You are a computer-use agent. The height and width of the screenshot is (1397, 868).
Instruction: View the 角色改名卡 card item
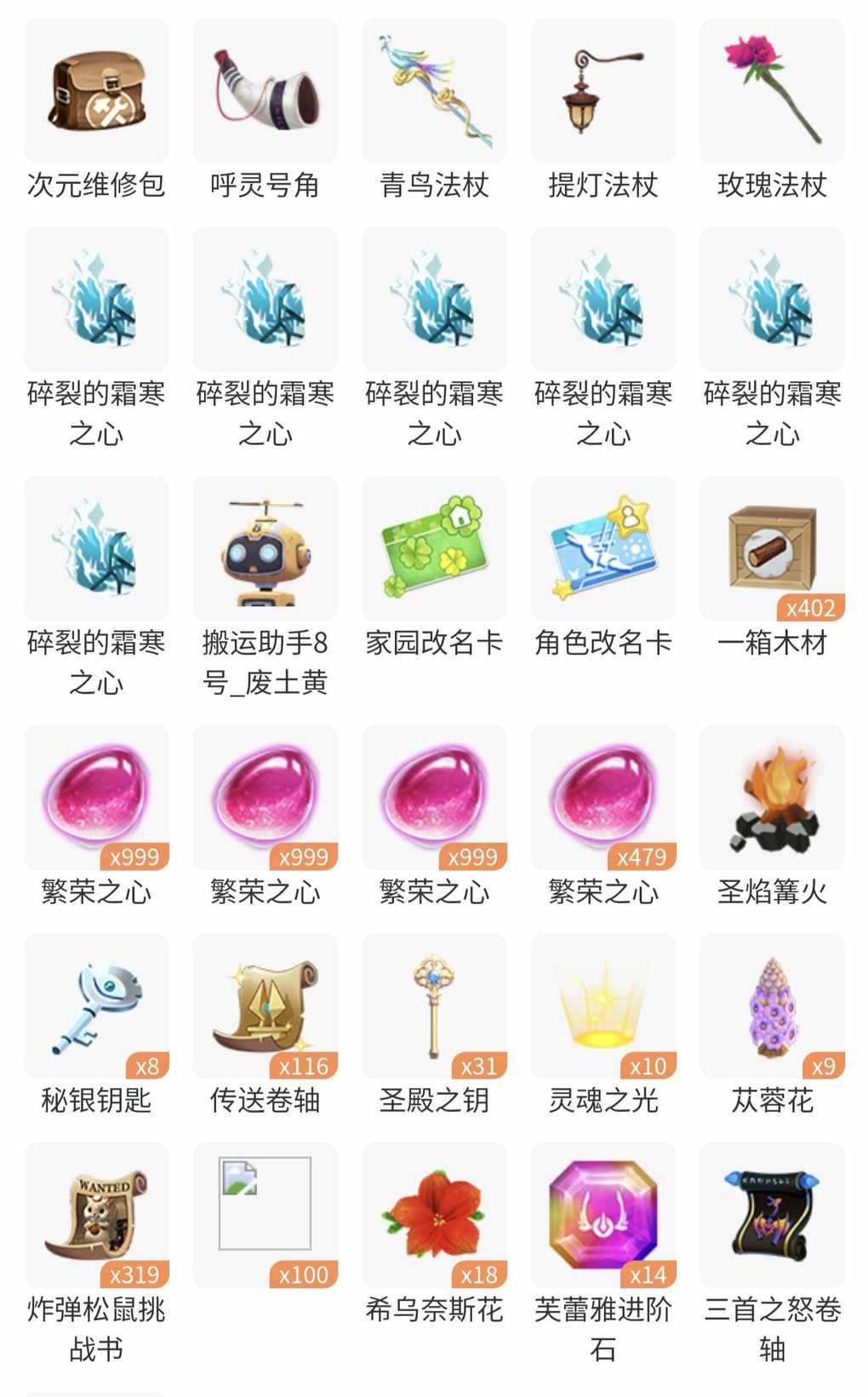[x=603, y=548]
